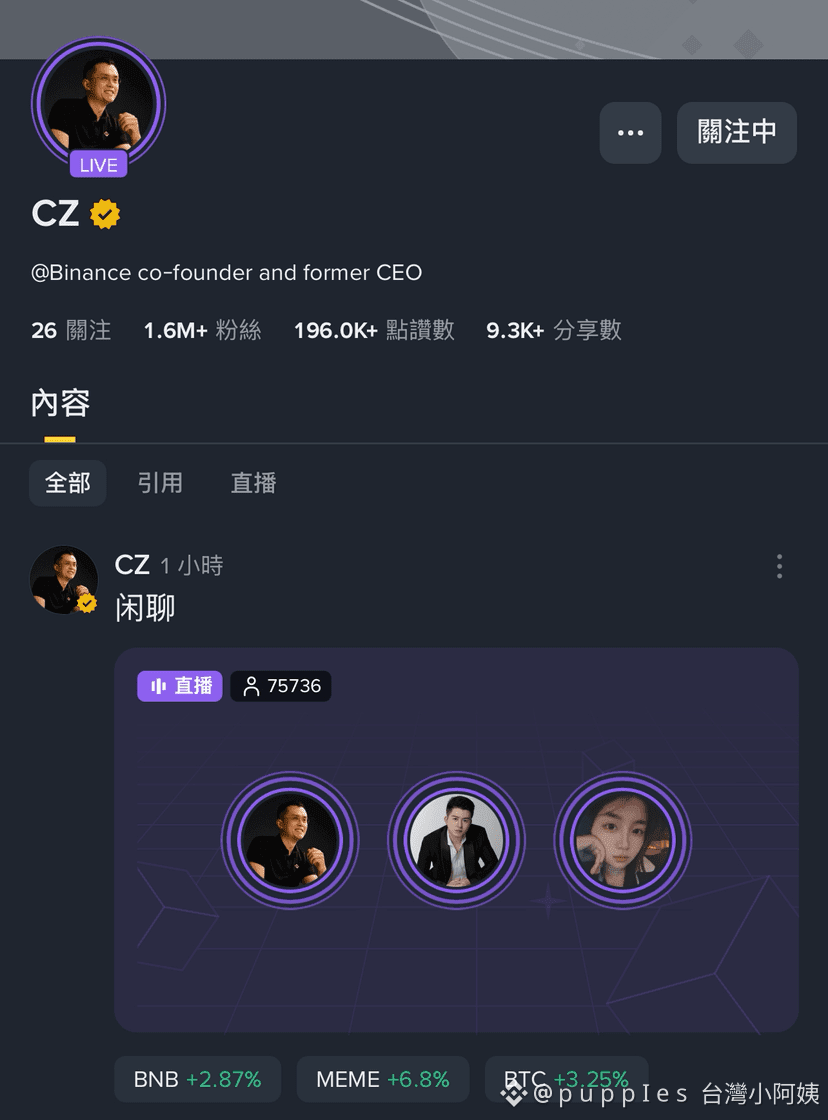Image resolution: width=828 pixels, height=1120 pixels.
Task: Switch to the 全部 filter
Action: 67,483
